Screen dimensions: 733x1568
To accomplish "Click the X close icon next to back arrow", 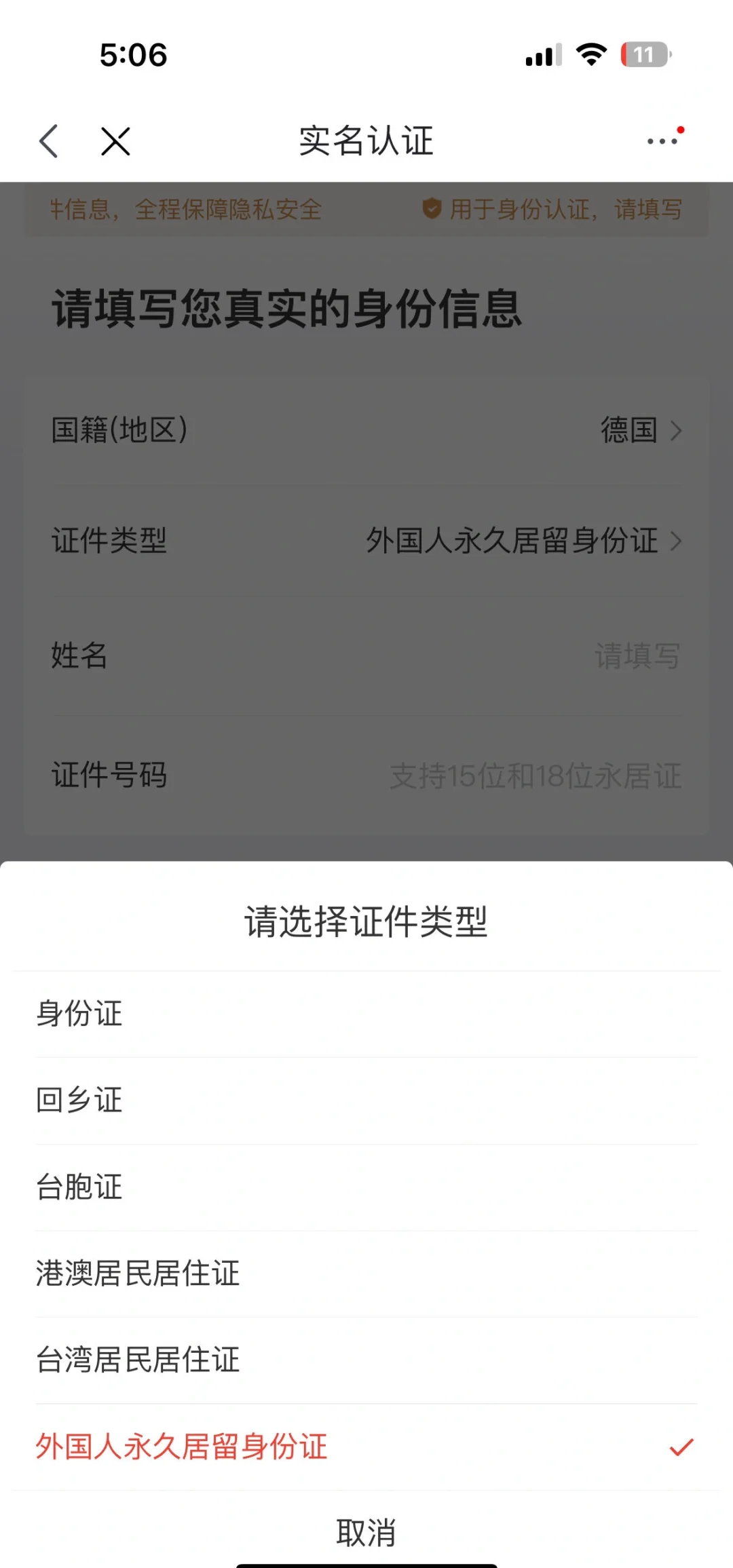I will click(x=114, y=141).
